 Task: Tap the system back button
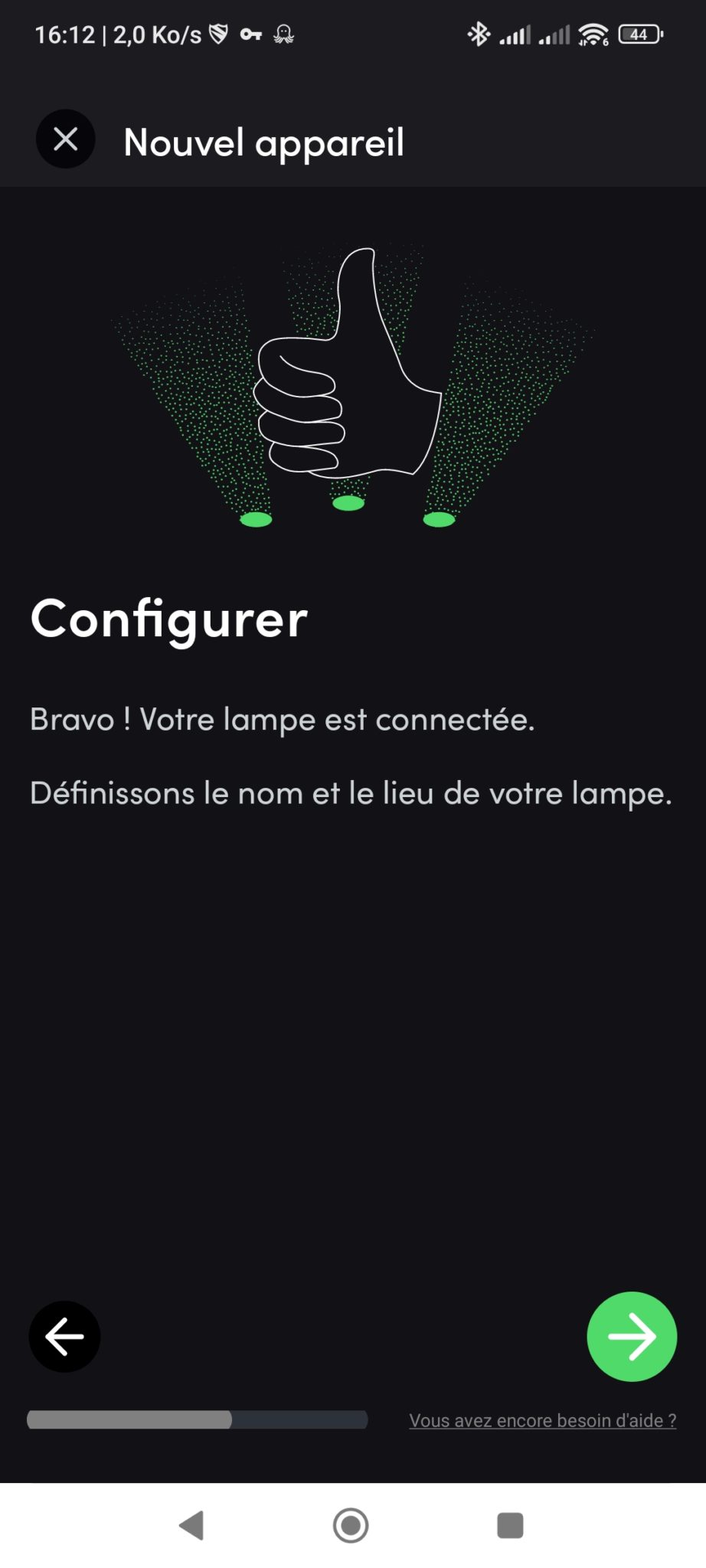pyautogui.click(x=191, y=1525)
